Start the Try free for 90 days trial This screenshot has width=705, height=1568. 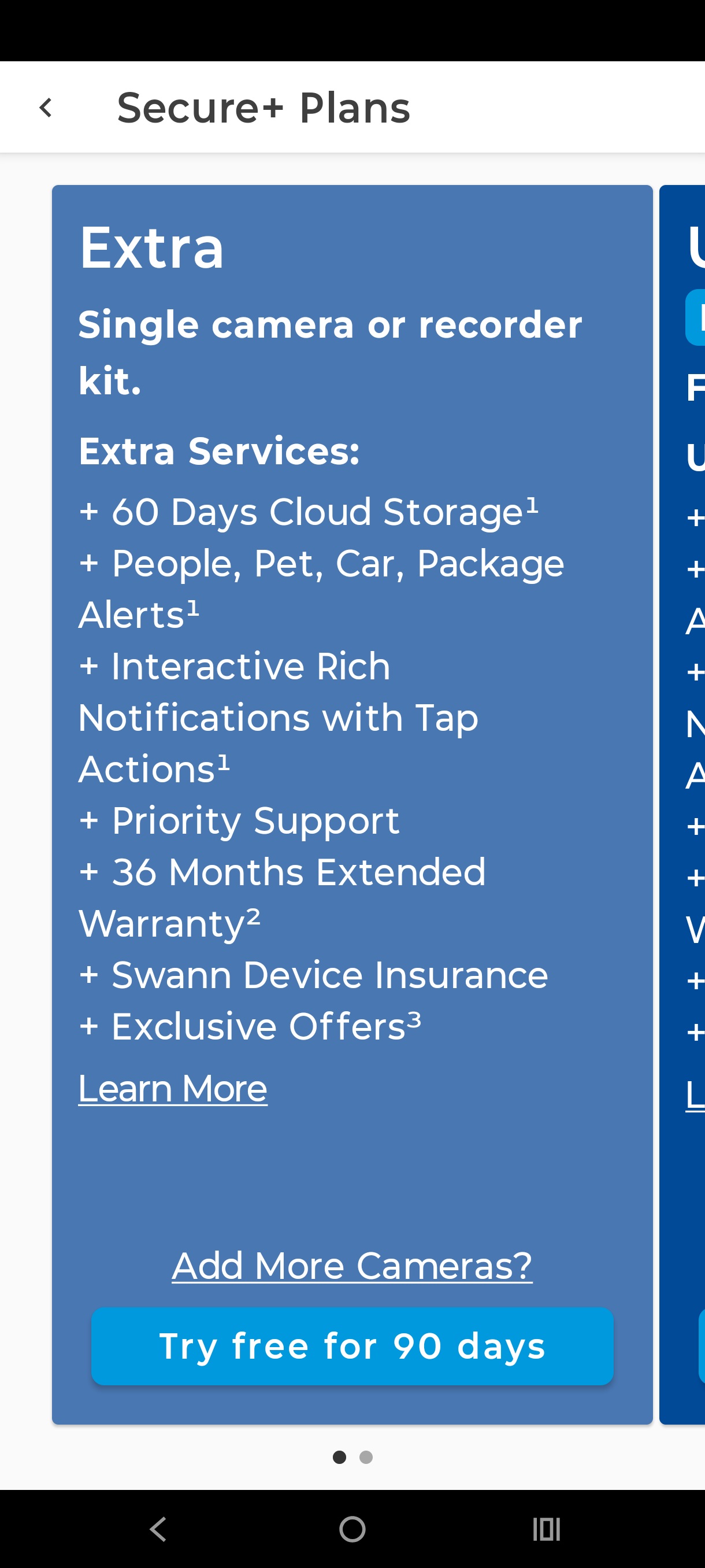coord(351,1346)
